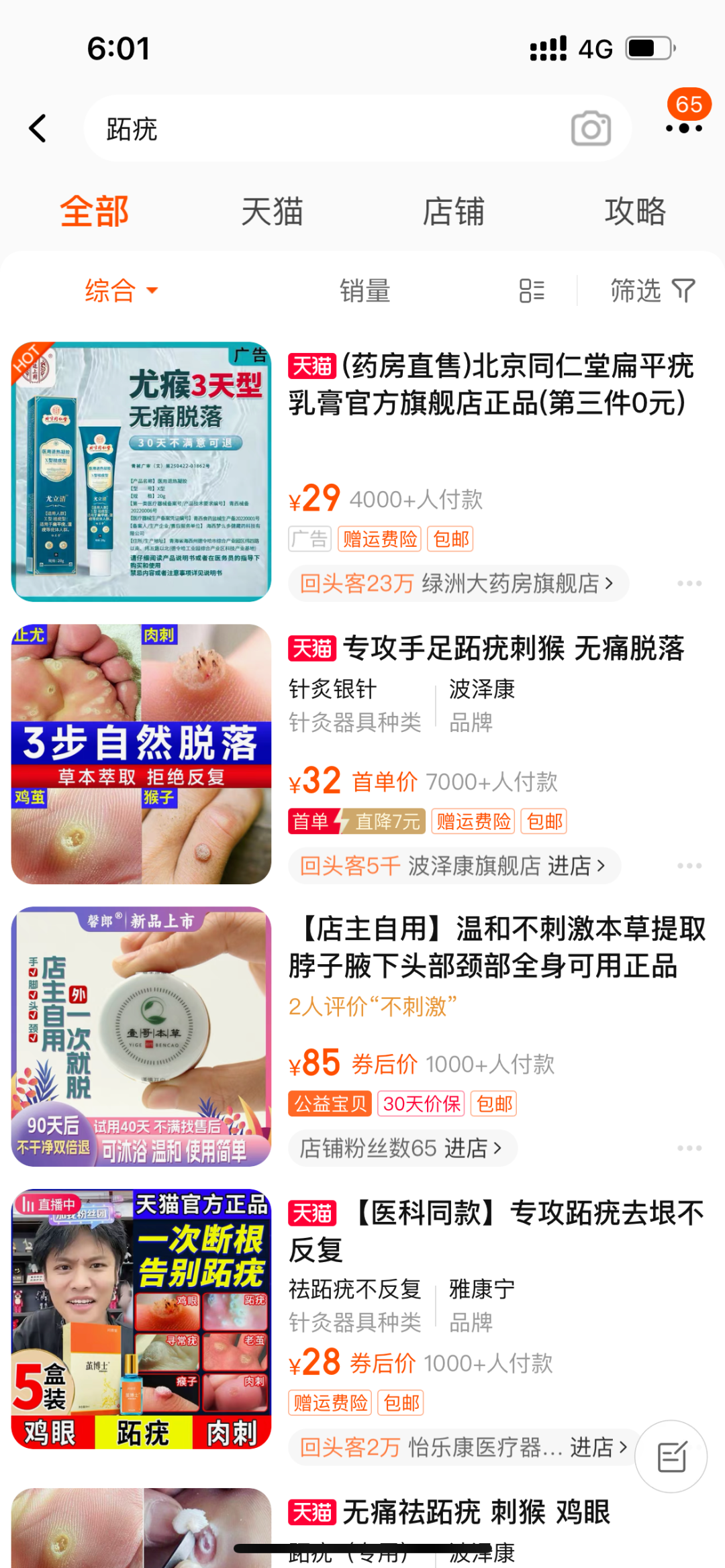Open the more options menu with 65 badge

point(686,127)
